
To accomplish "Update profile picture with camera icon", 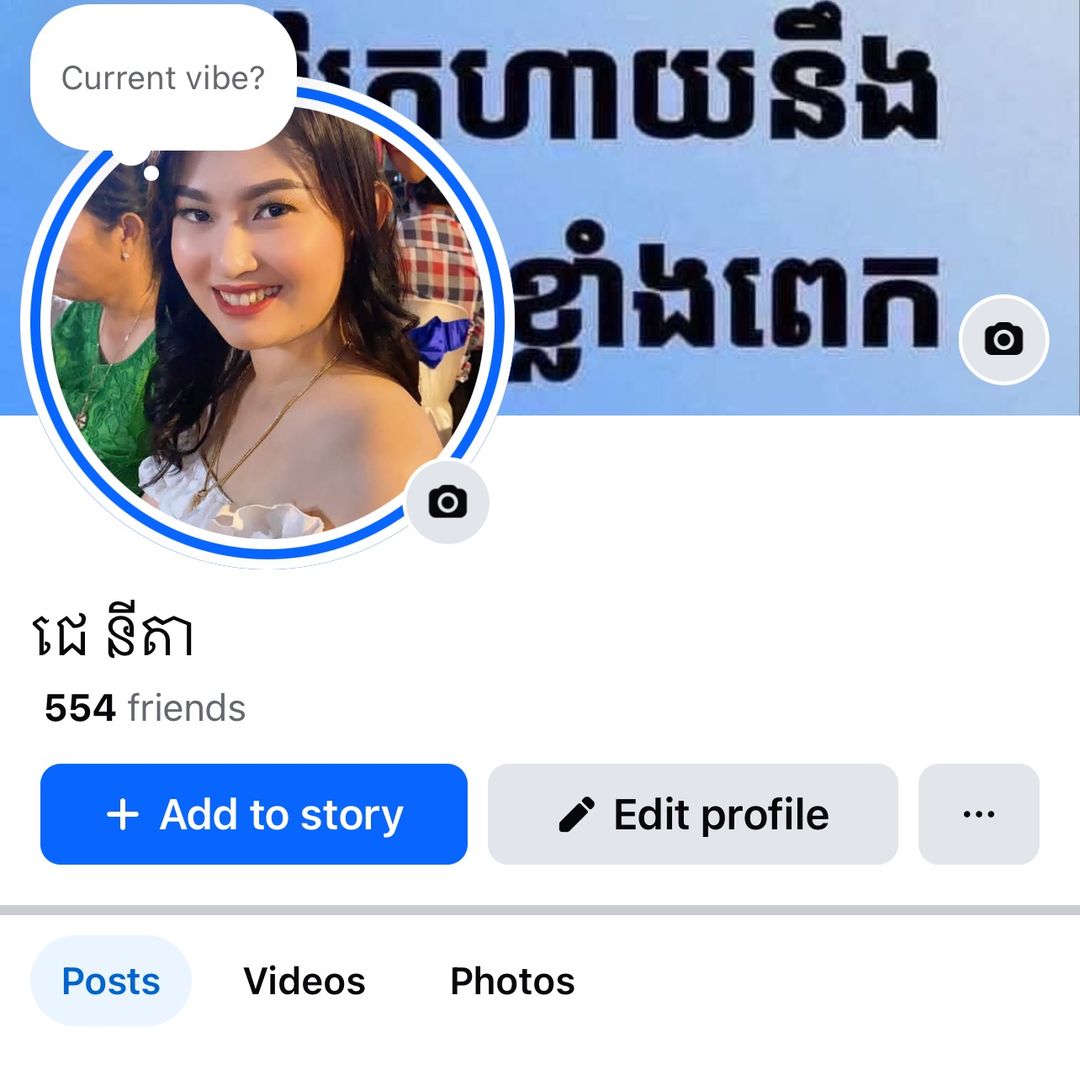I will coord(447,502).
